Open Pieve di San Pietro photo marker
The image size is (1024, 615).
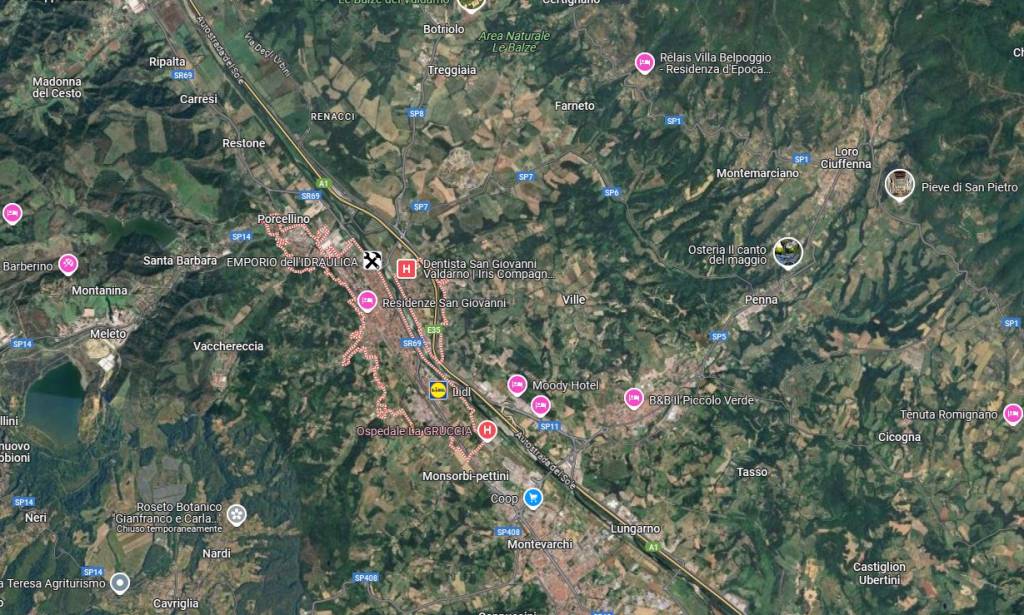click(899, 184)
